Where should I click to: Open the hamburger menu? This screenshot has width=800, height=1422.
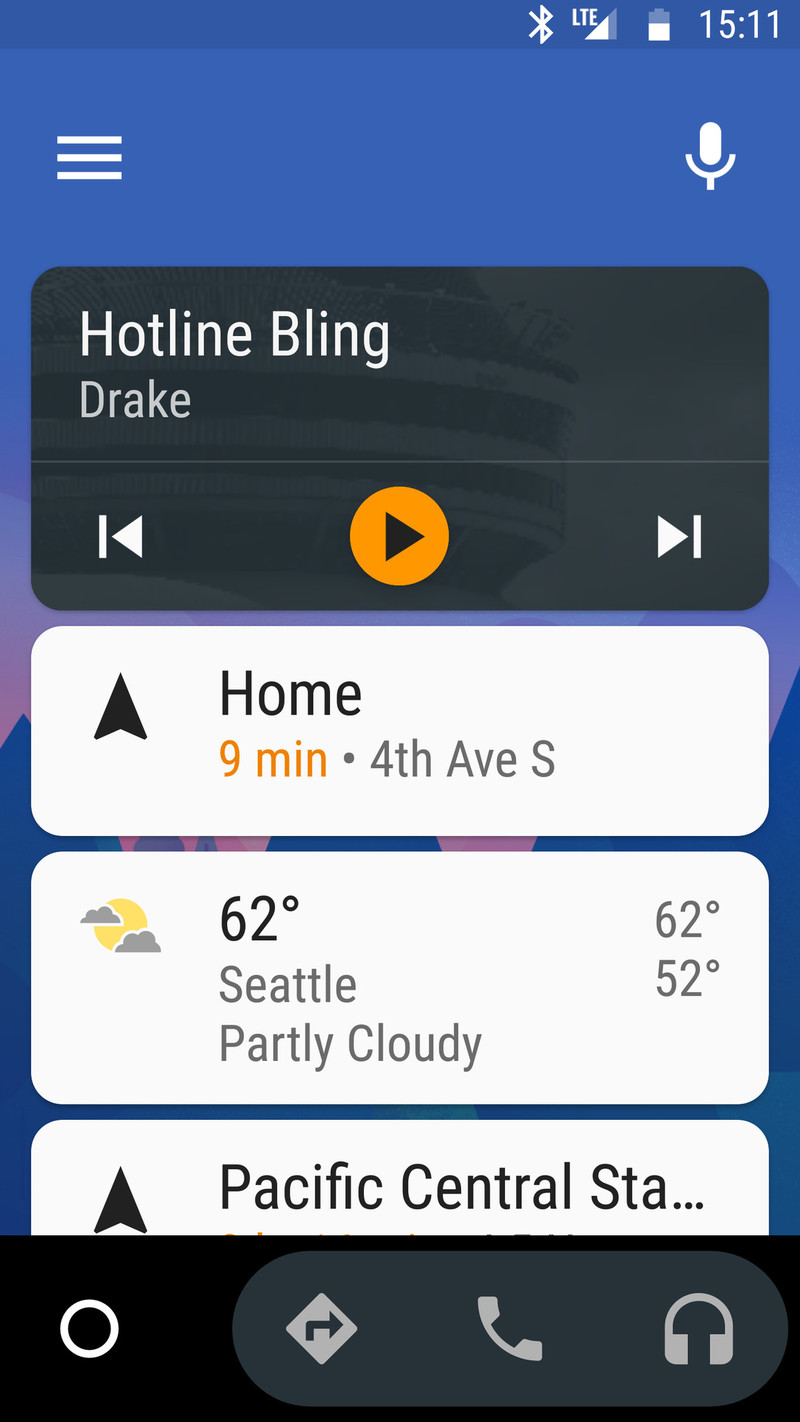(x=89, y=158)
